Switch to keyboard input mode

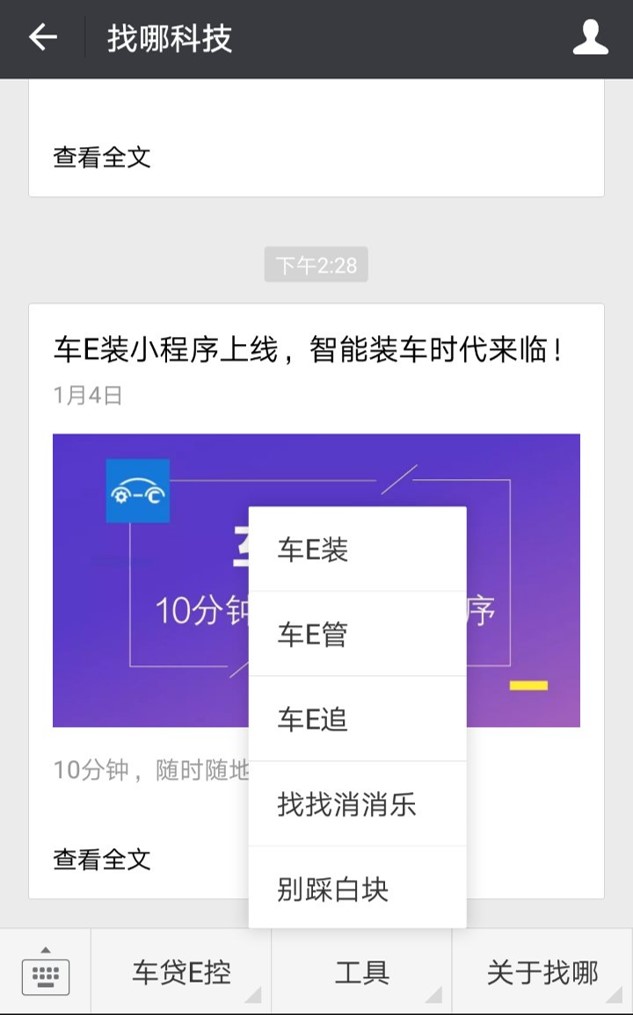click(x=45, y=972)
